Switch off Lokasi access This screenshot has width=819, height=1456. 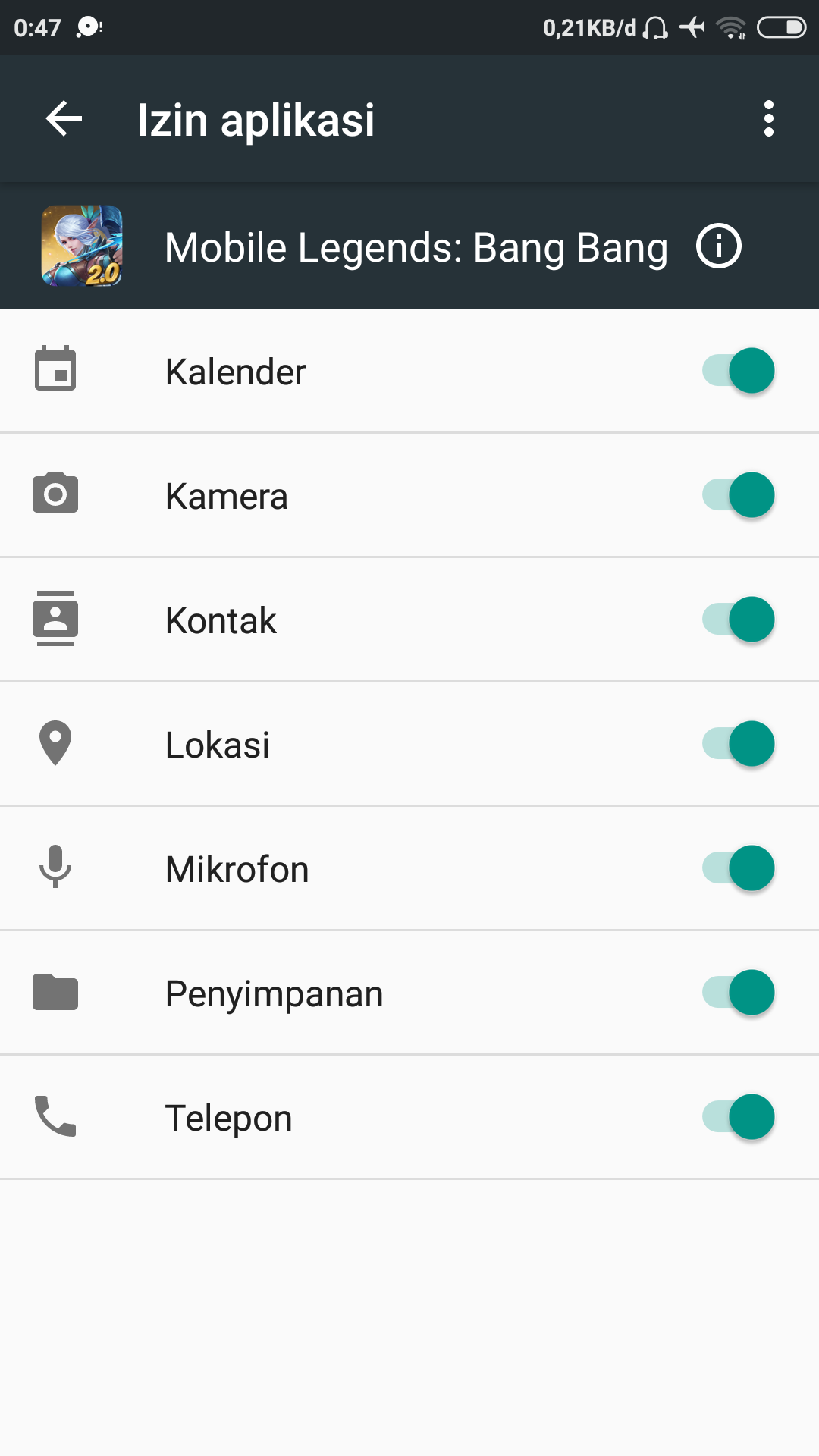coord(739,744)
